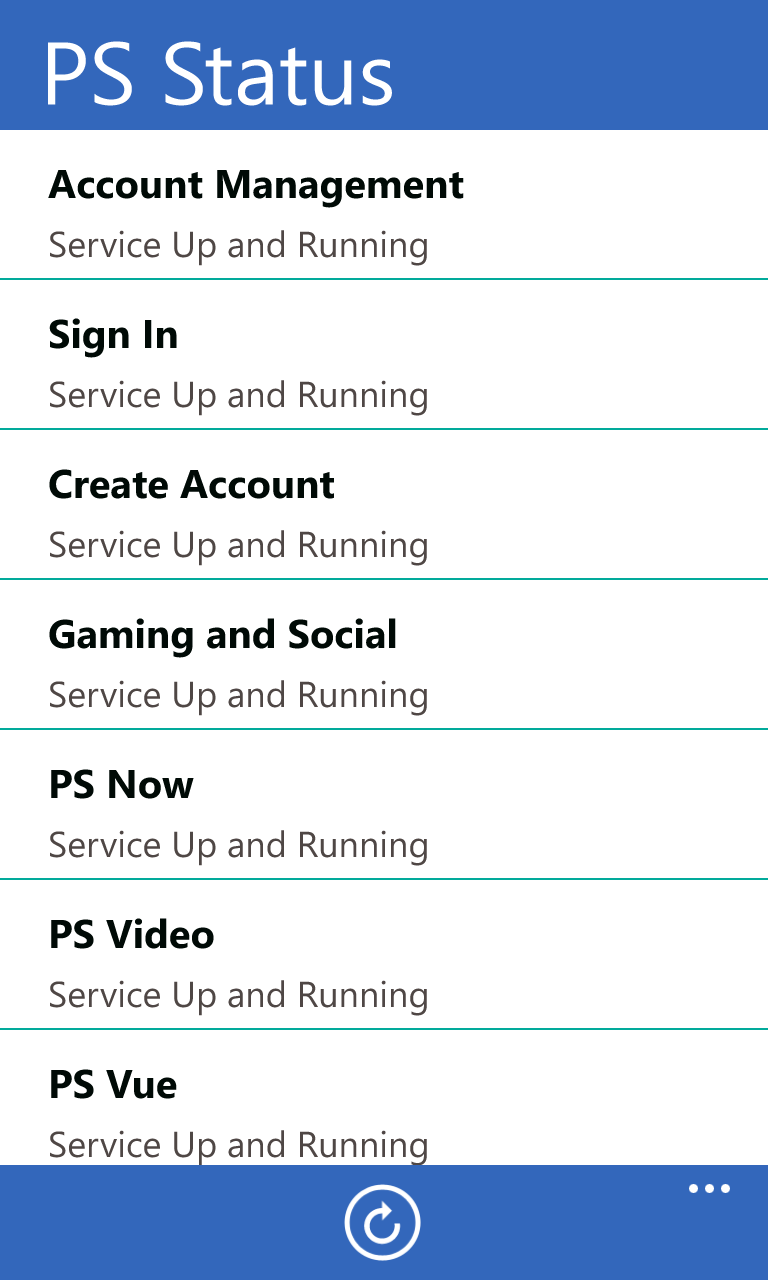Open the Gaming and Social row
768x1280 pixels.
click(384, 664)
